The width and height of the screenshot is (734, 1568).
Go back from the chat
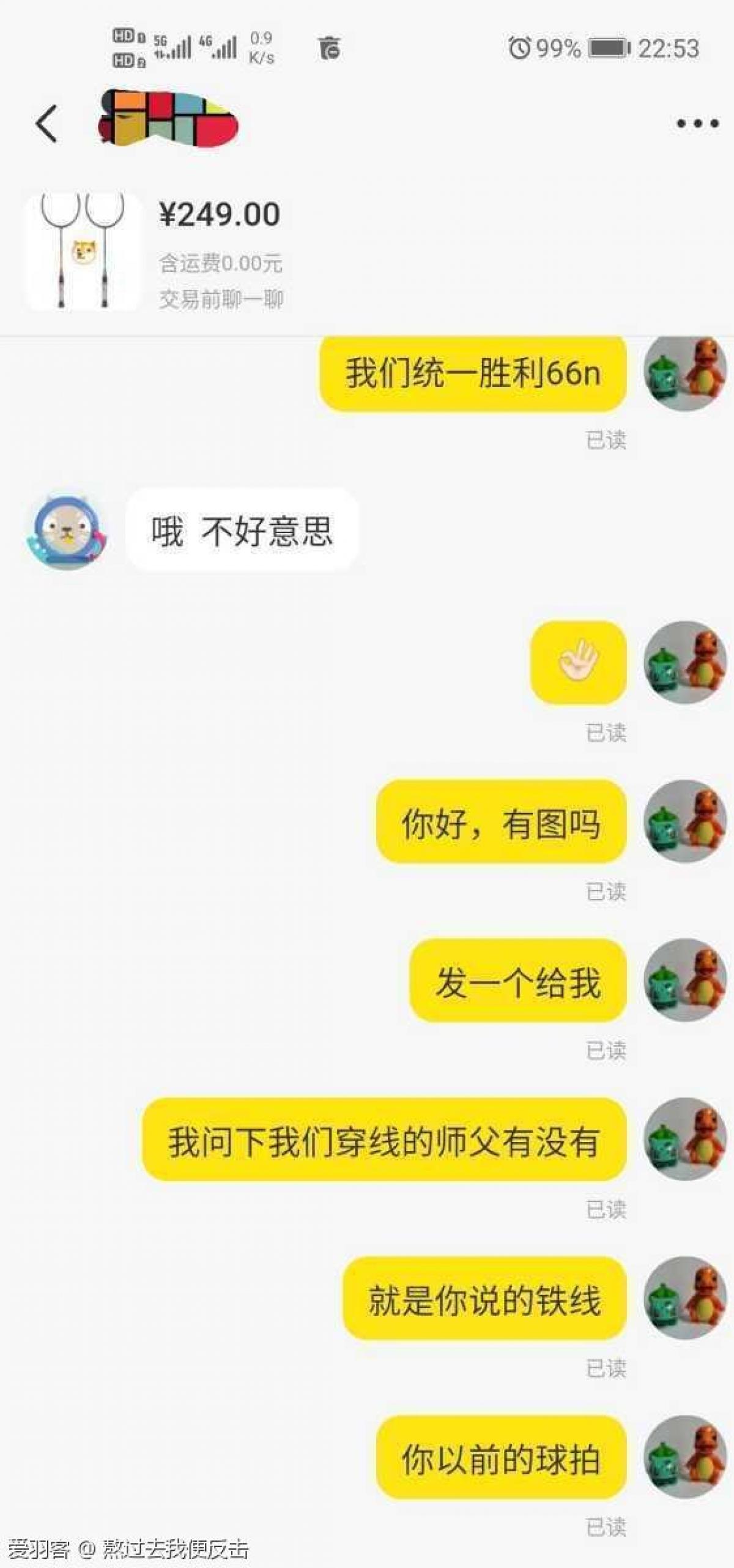tap(46, 123)
